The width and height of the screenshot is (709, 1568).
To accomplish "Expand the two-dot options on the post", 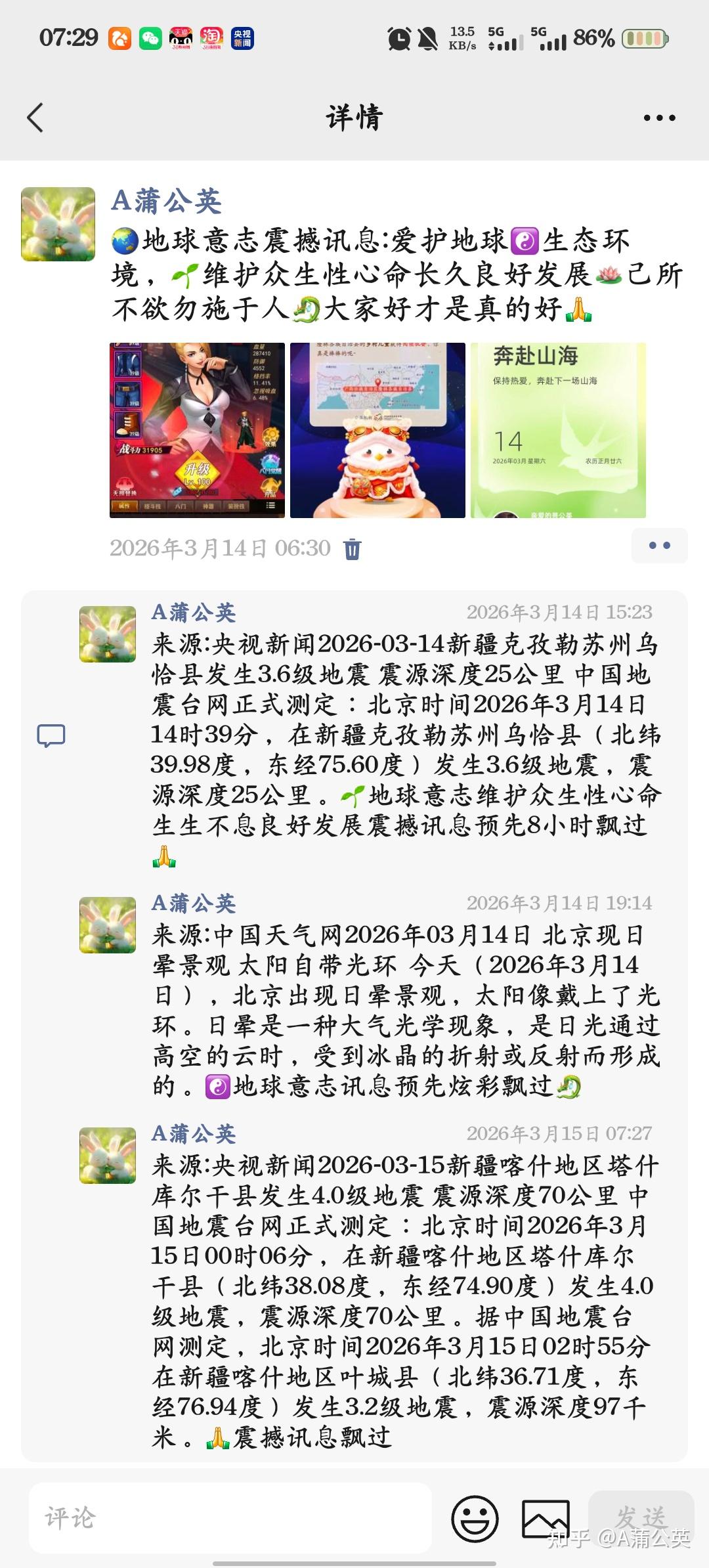I will coord(659,545).
